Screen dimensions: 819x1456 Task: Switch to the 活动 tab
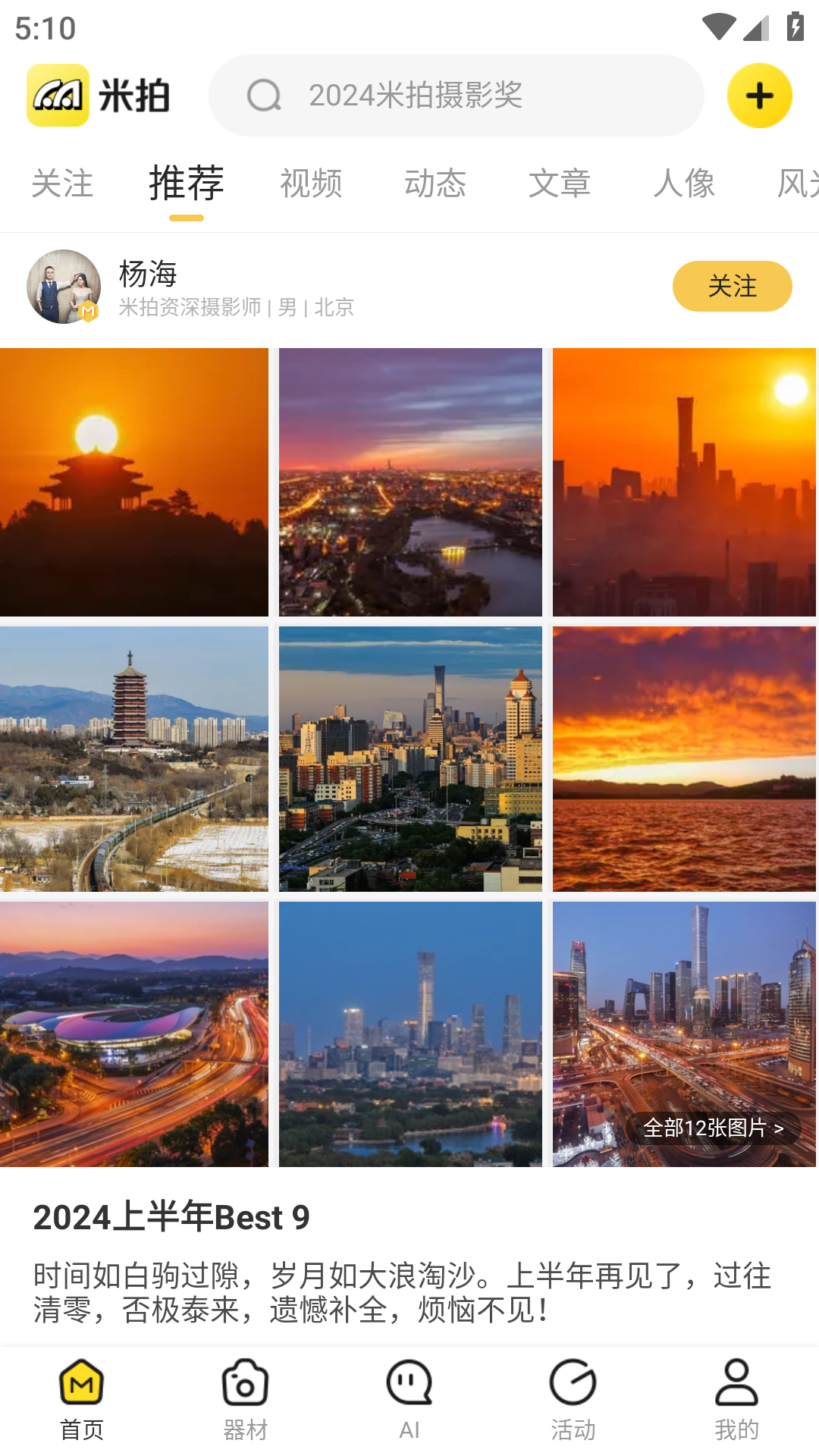click(573, 1400)
